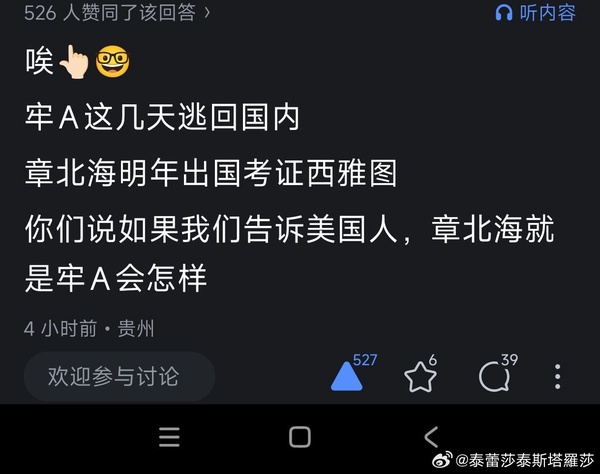600x474 pixels.
Task: Open the three-dot more options menu
Action: (x=558, y=377)
